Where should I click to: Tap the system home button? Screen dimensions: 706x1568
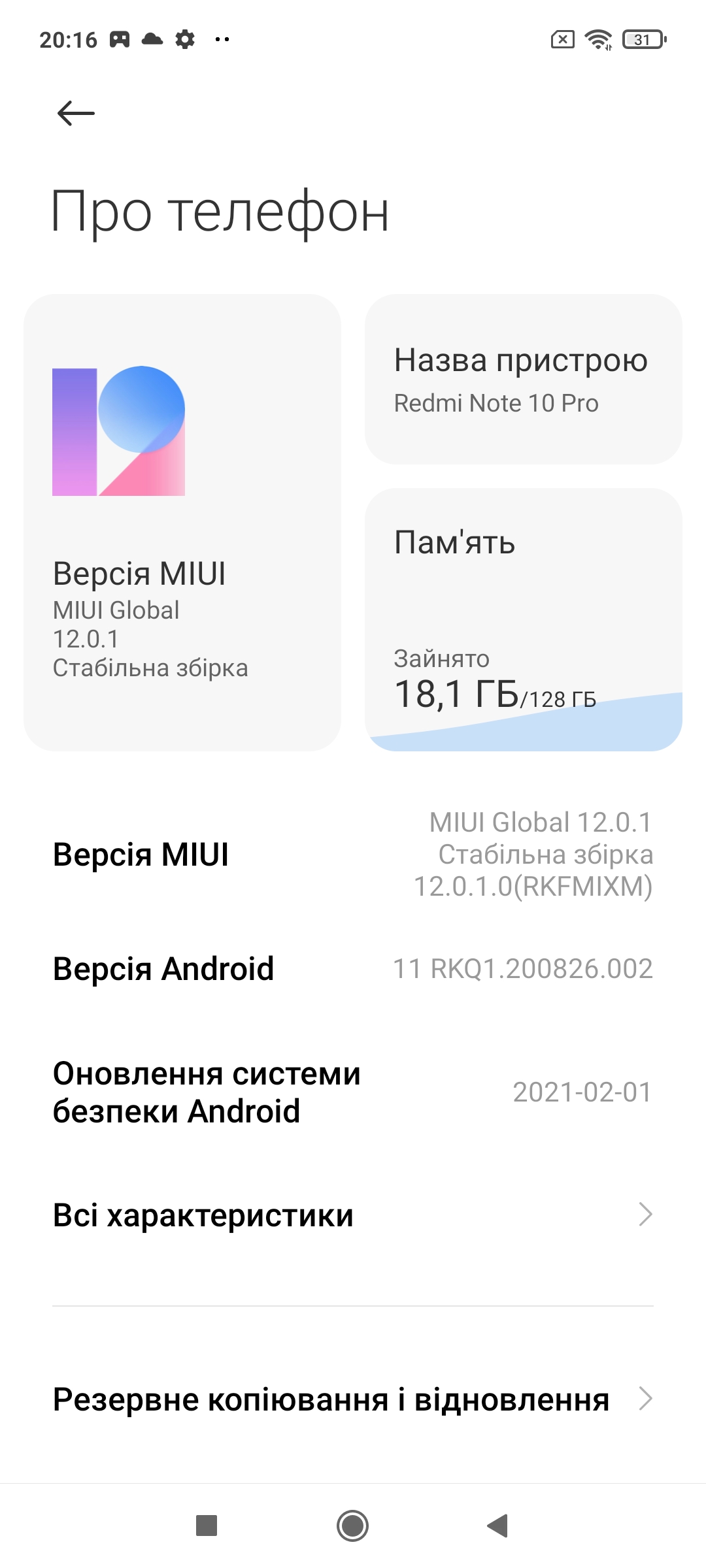pos(353,1526)
